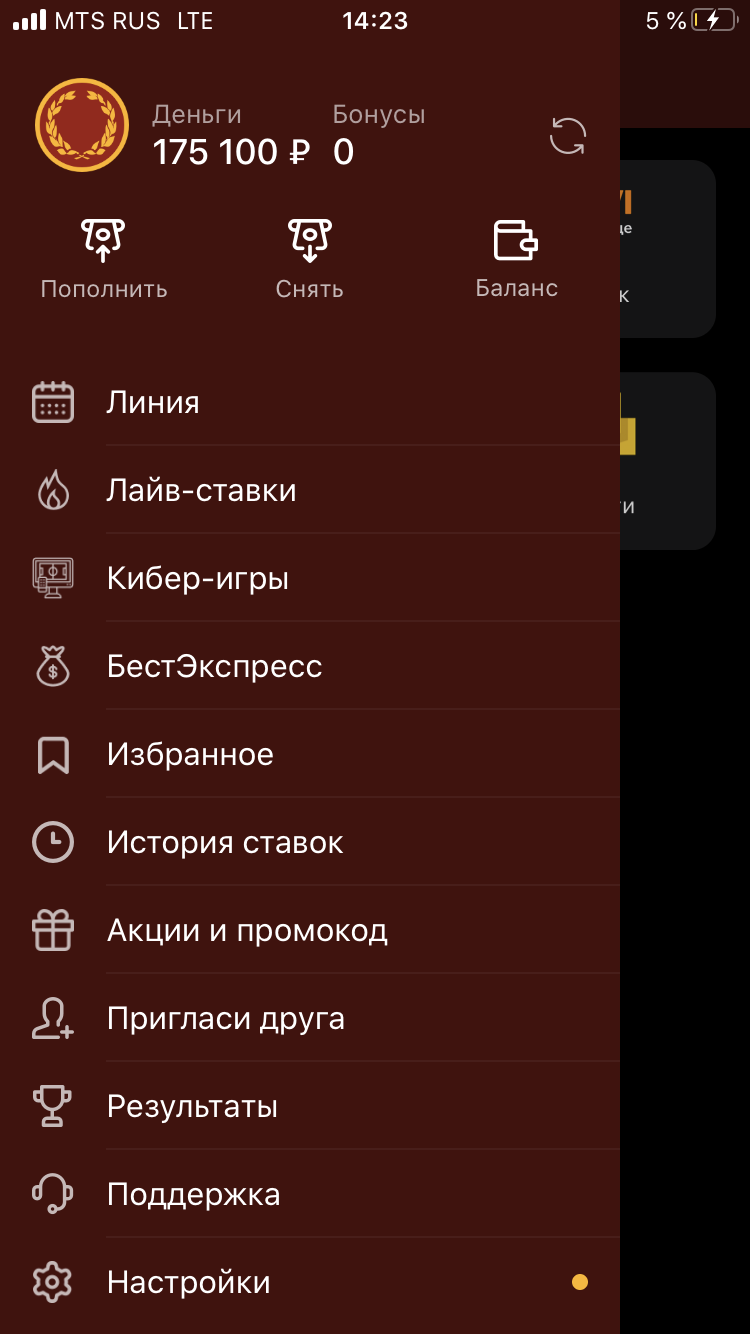Open Результаты

[x=192, y=1106]
